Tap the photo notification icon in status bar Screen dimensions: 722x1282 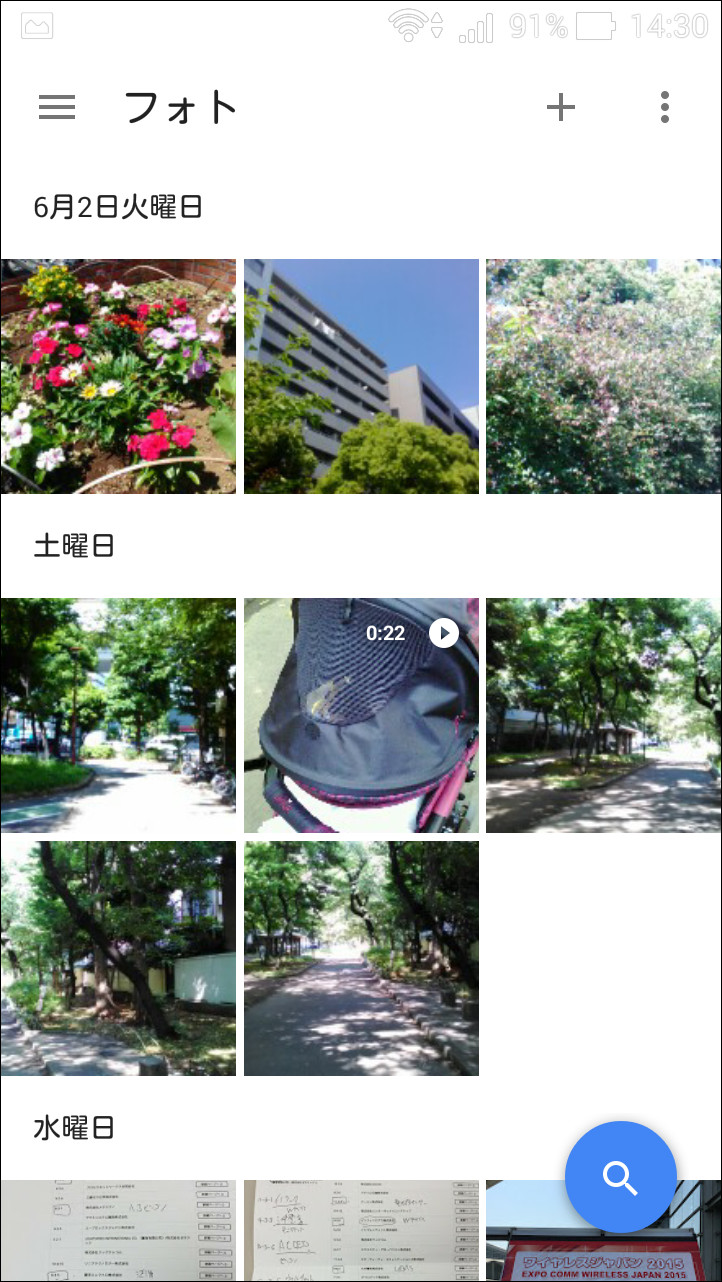coord(35,27)
